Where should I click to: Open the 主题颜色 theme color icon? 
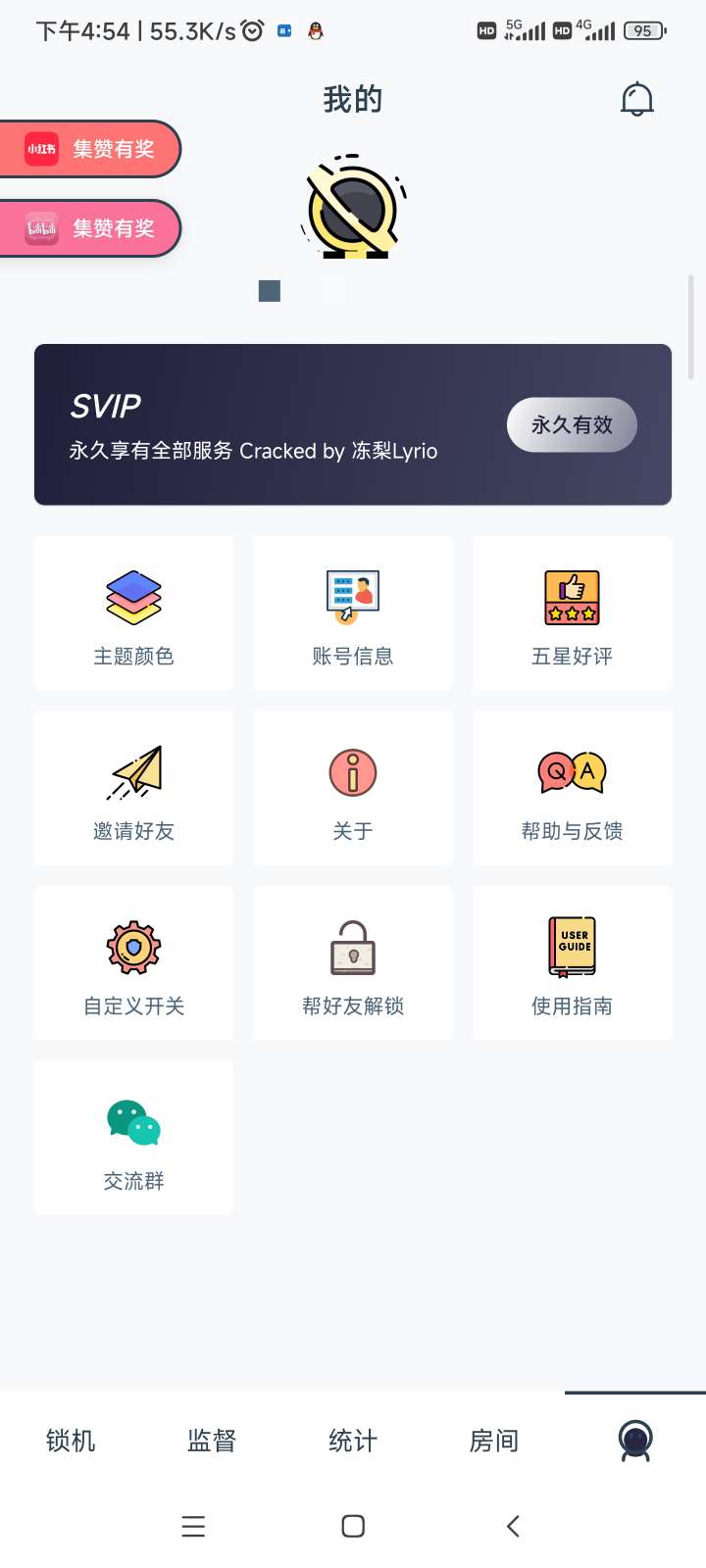pyautogui.click(x=132, y=596)
